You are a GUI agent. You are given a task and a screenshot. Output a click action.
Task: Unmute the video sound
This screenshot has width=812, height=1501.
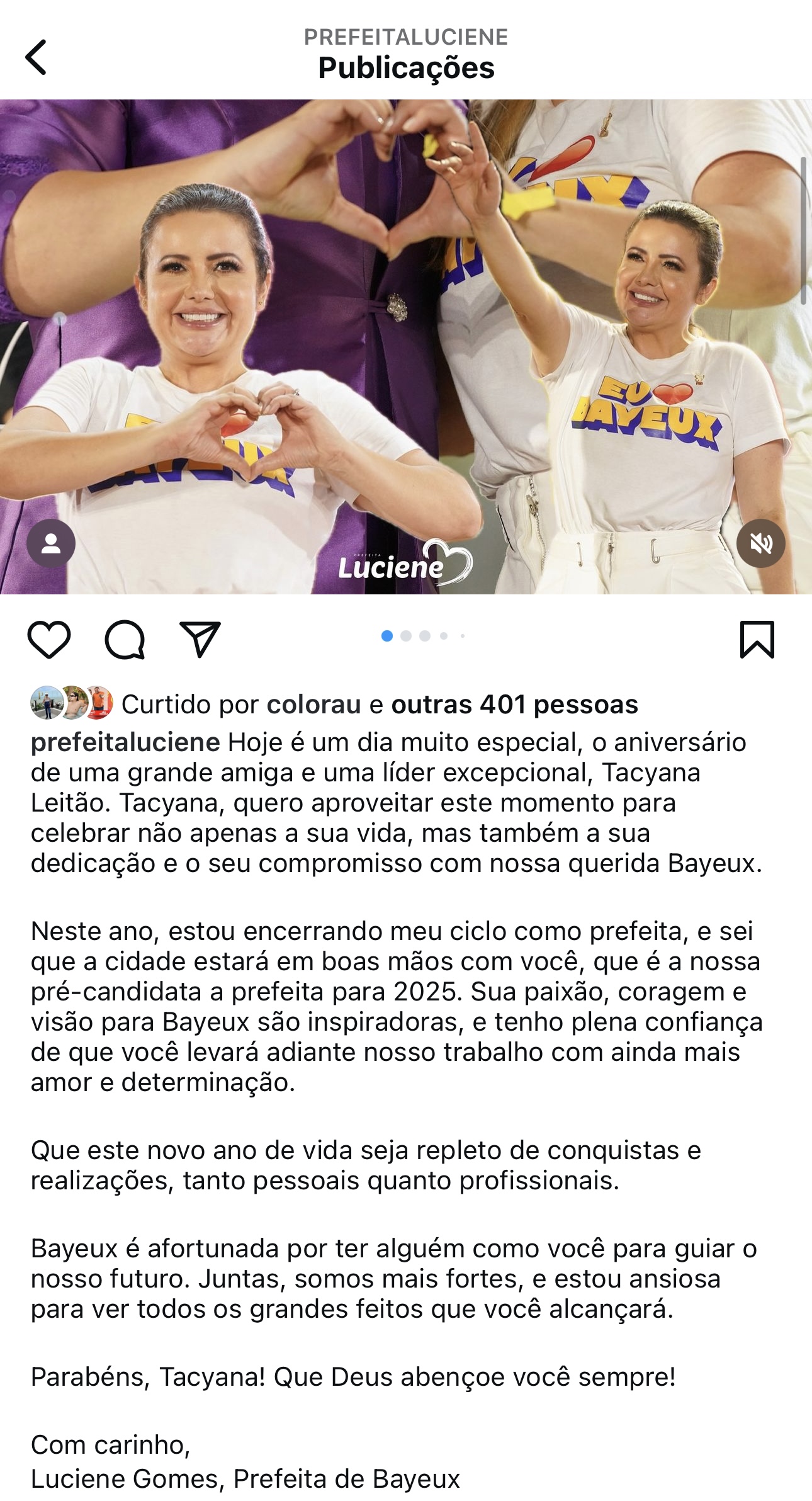pyautogui.click(x=760, y=543)
